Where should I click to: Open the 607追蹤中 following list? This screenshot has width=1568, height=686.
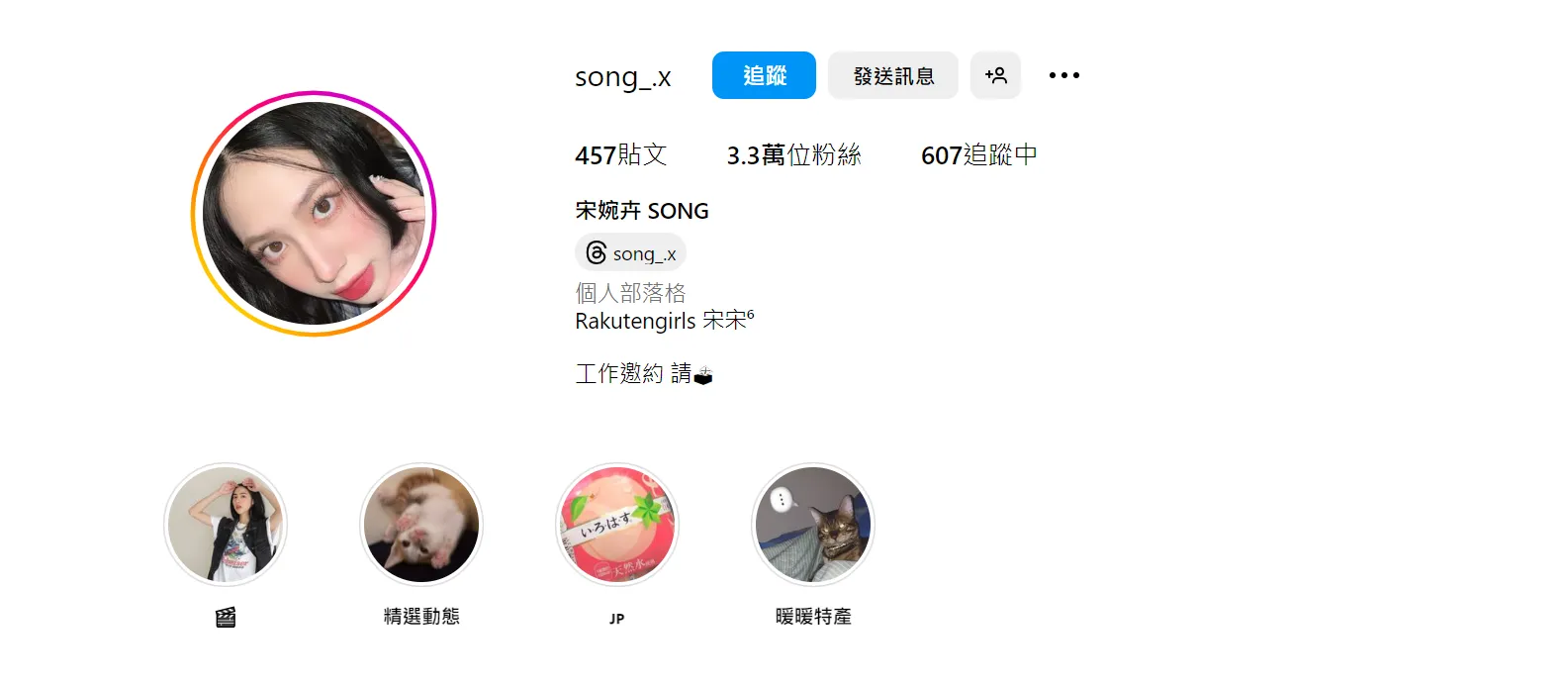pos(978,155)
